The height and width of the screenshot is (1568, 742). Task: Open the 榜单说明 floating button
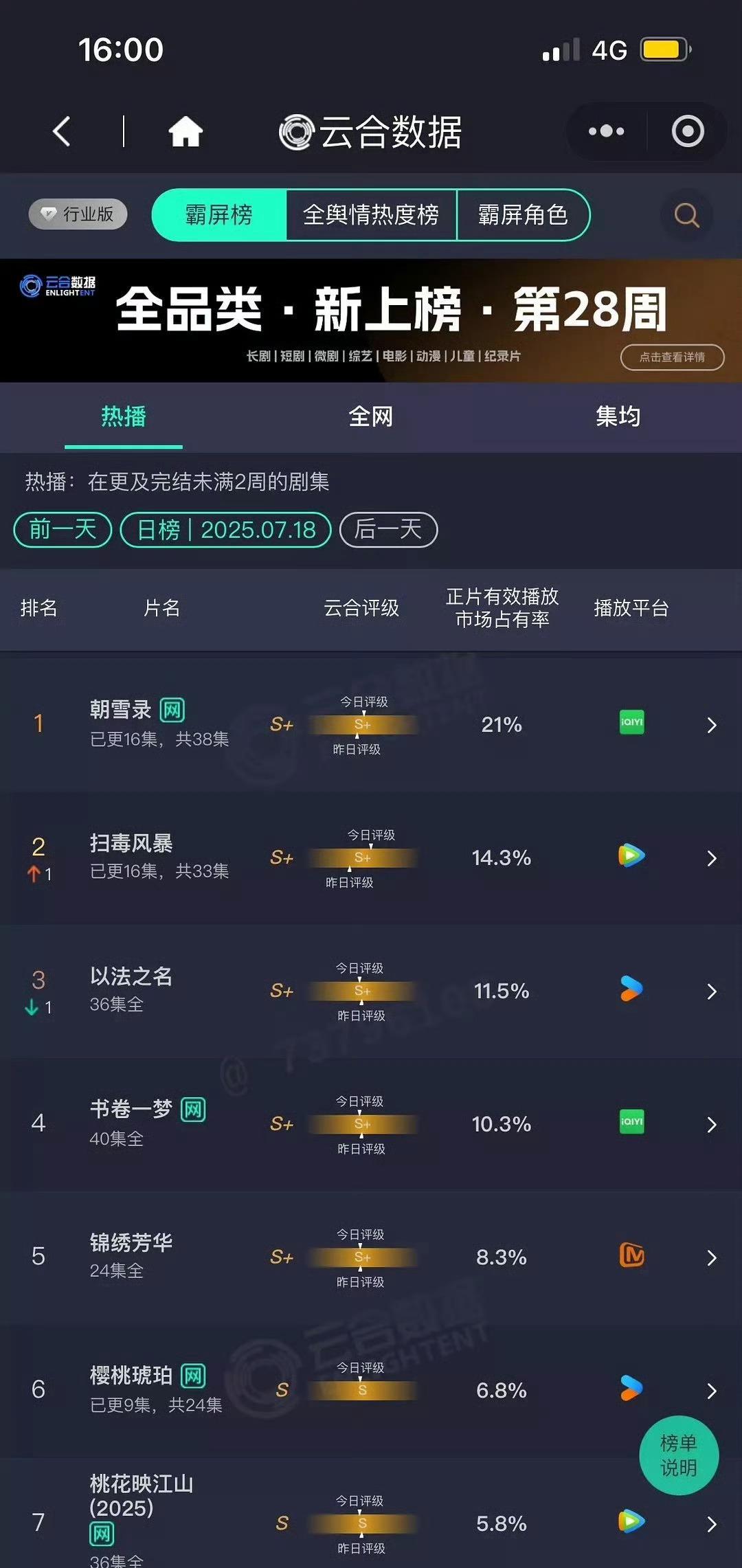click(x=679, y=1455)
